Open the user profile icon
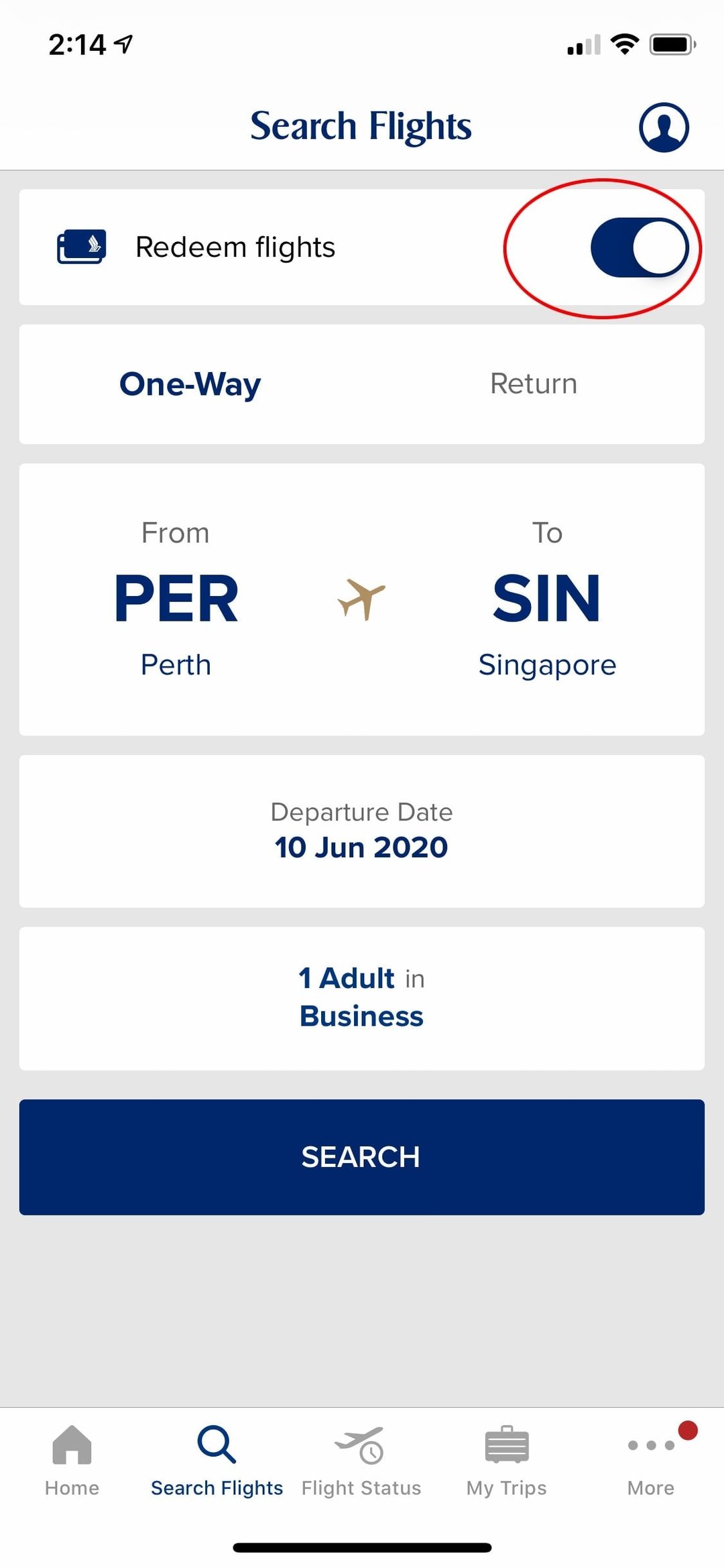 (x=662, y=127)
